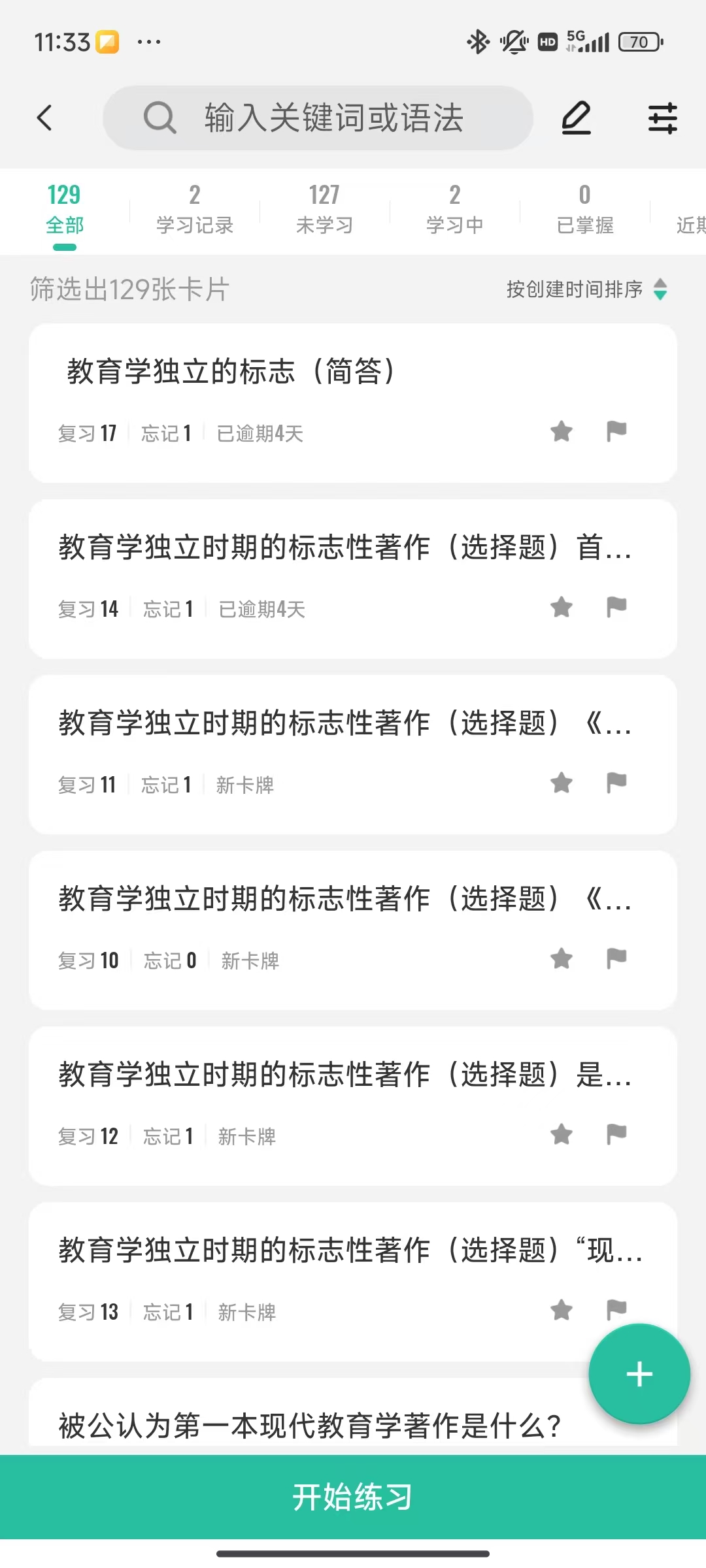Star the card 教育学独立的标志（简答）

point(562,431)
